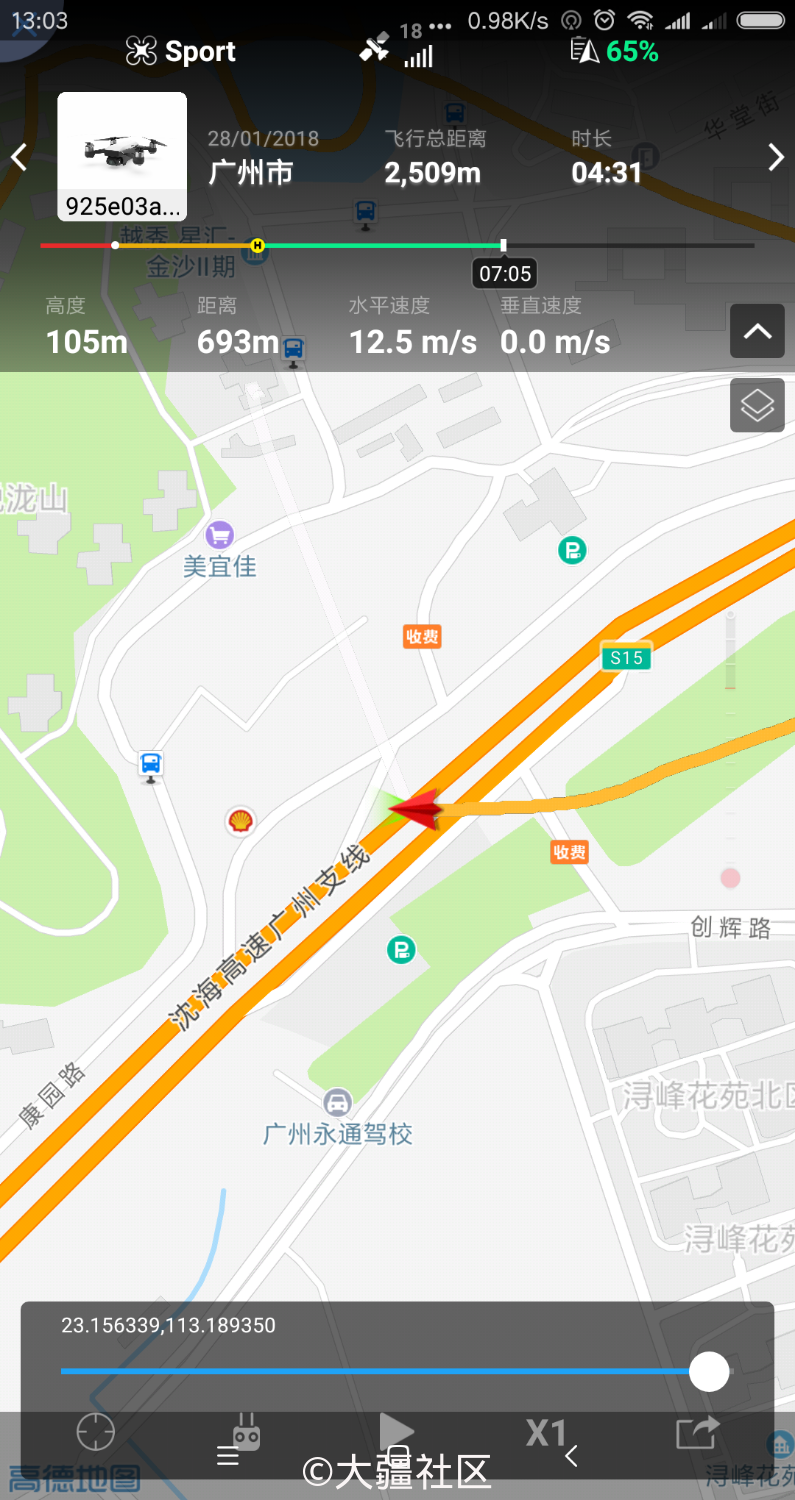Open the map layers button
795x1500 pixels.
pyautogui.click(x=757, y=405)
